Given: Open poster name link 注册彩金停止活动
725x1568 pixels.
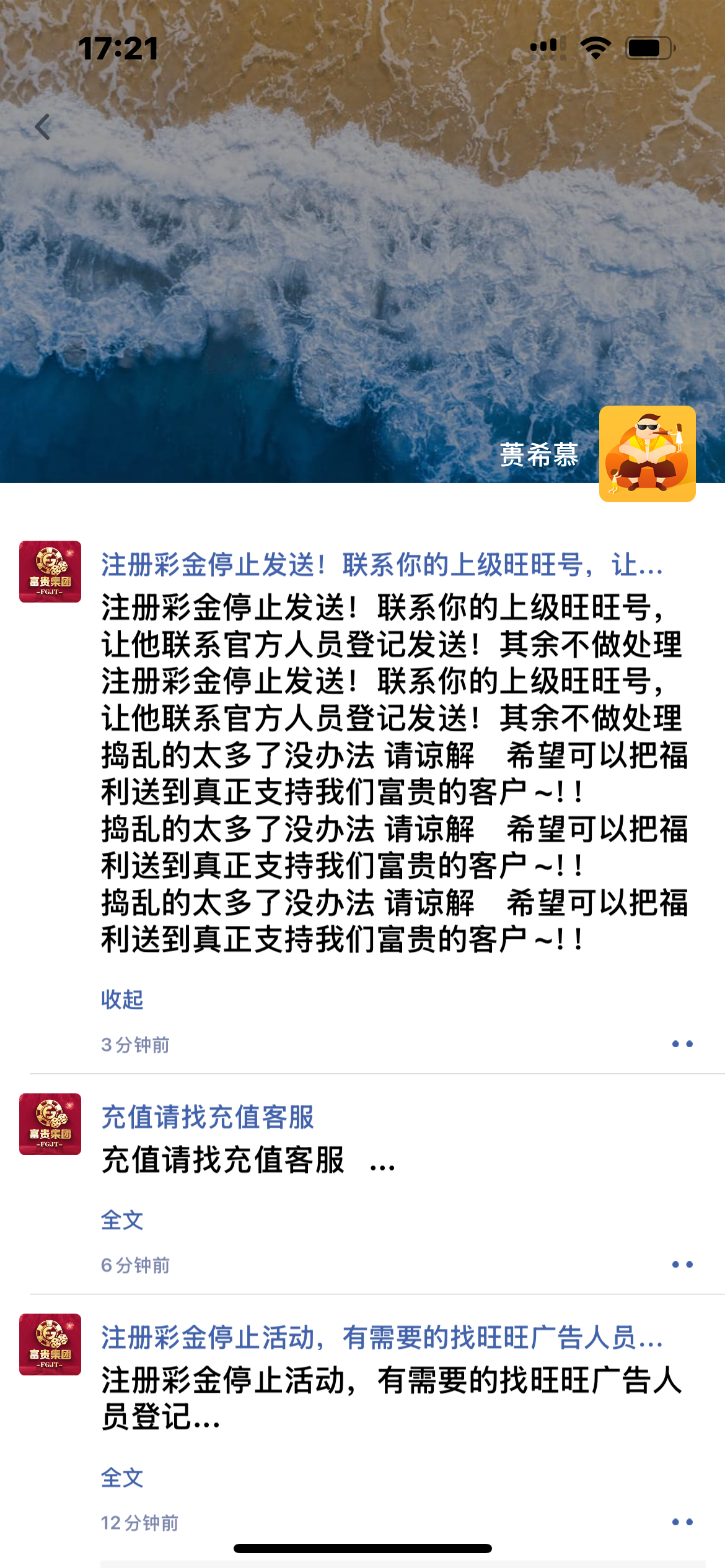Looking at the screenshot, I should click(382, 1338).
